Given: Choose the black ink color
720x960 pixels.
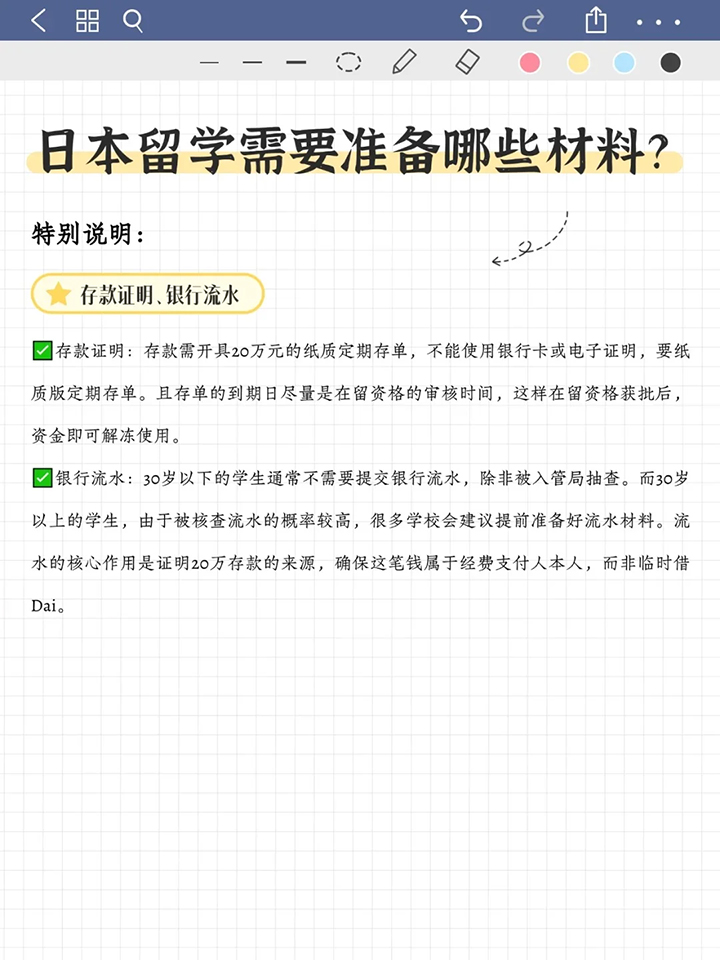Looking at the screenshot, I should tap(671, 63).
